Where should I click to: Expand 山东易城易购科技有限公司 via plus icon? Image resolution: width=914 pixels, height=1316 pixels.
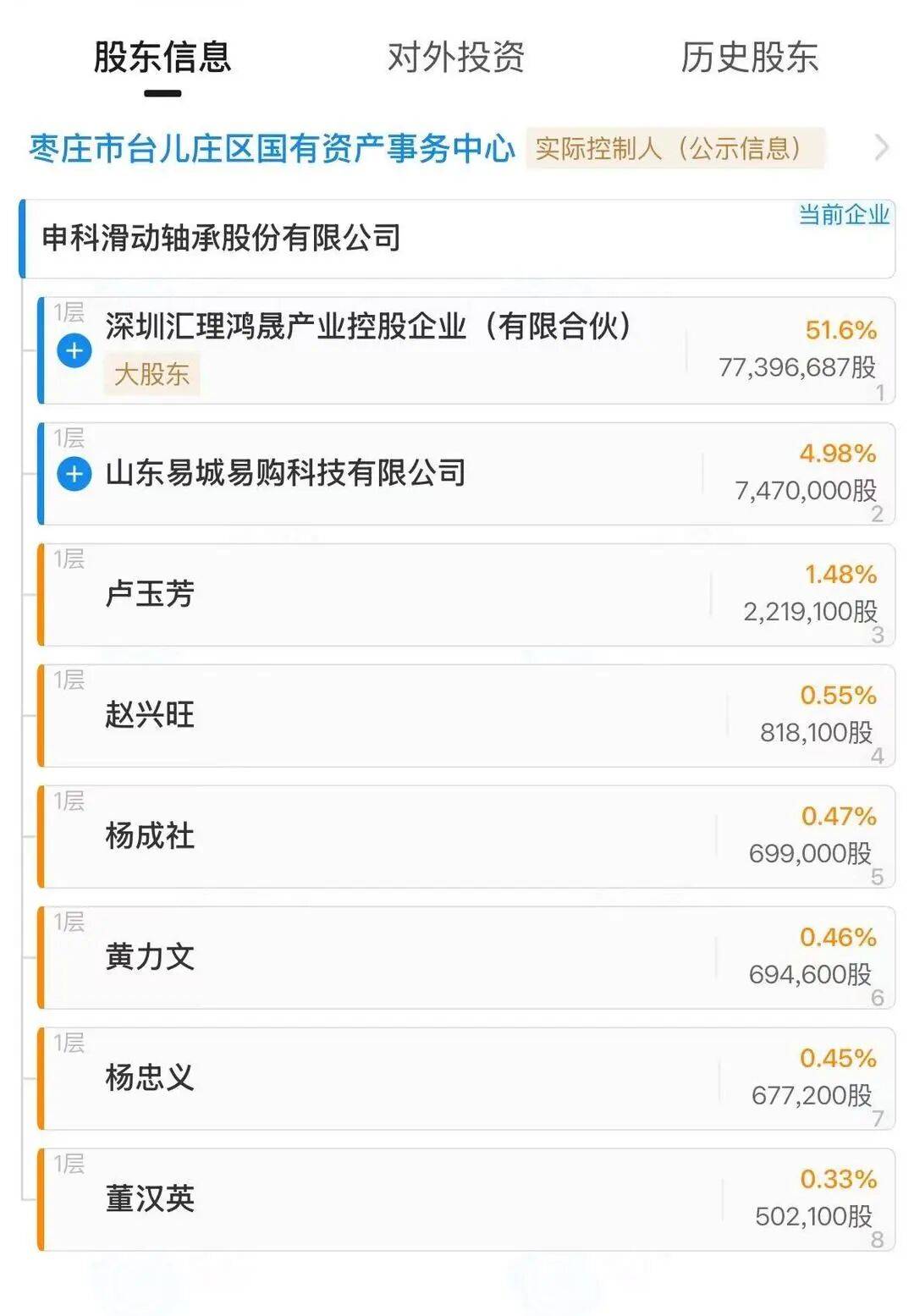pos(75,473)
